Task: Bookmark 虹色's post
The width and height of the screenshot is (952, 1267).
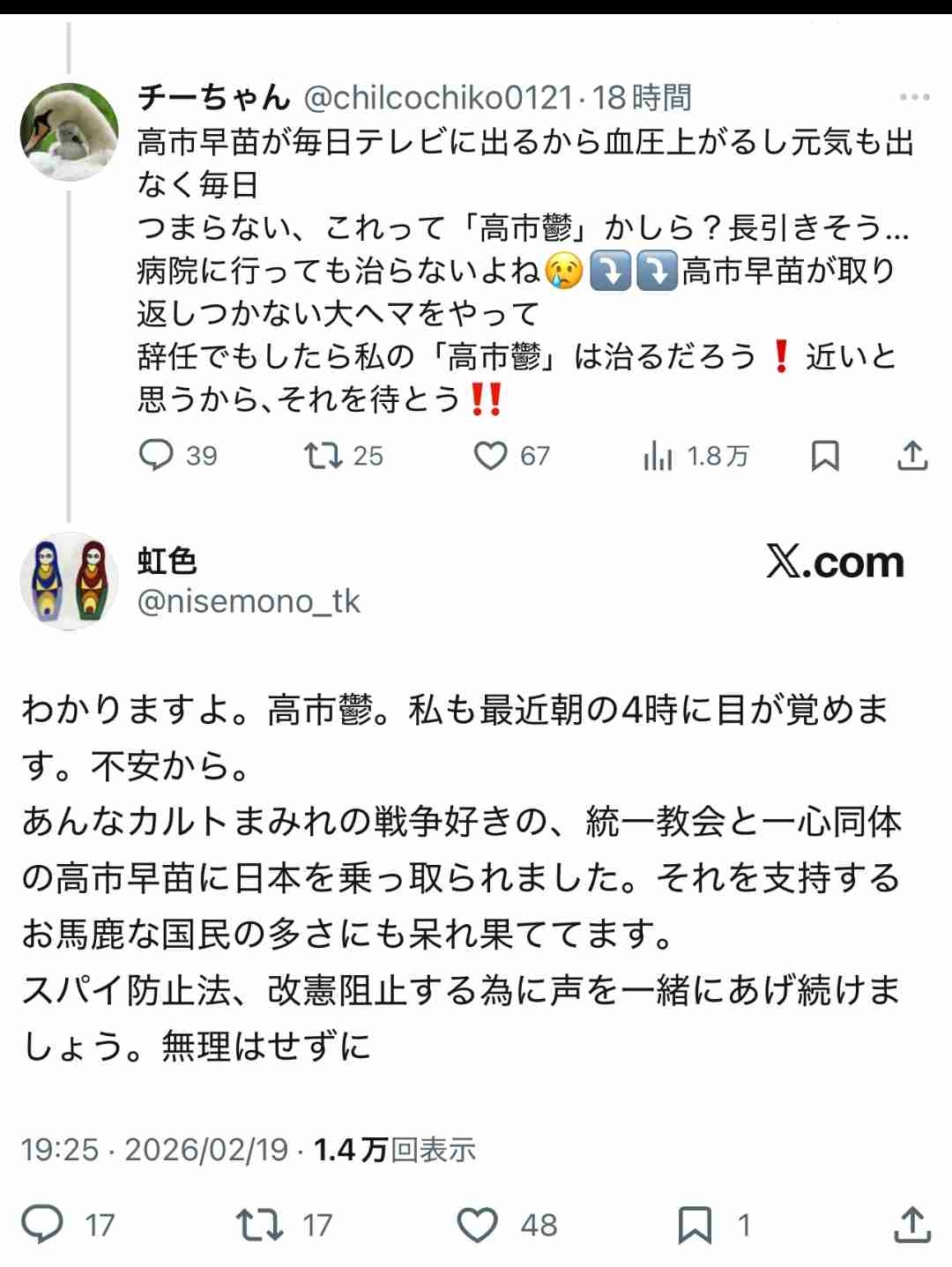Action: click(695, 1224)
